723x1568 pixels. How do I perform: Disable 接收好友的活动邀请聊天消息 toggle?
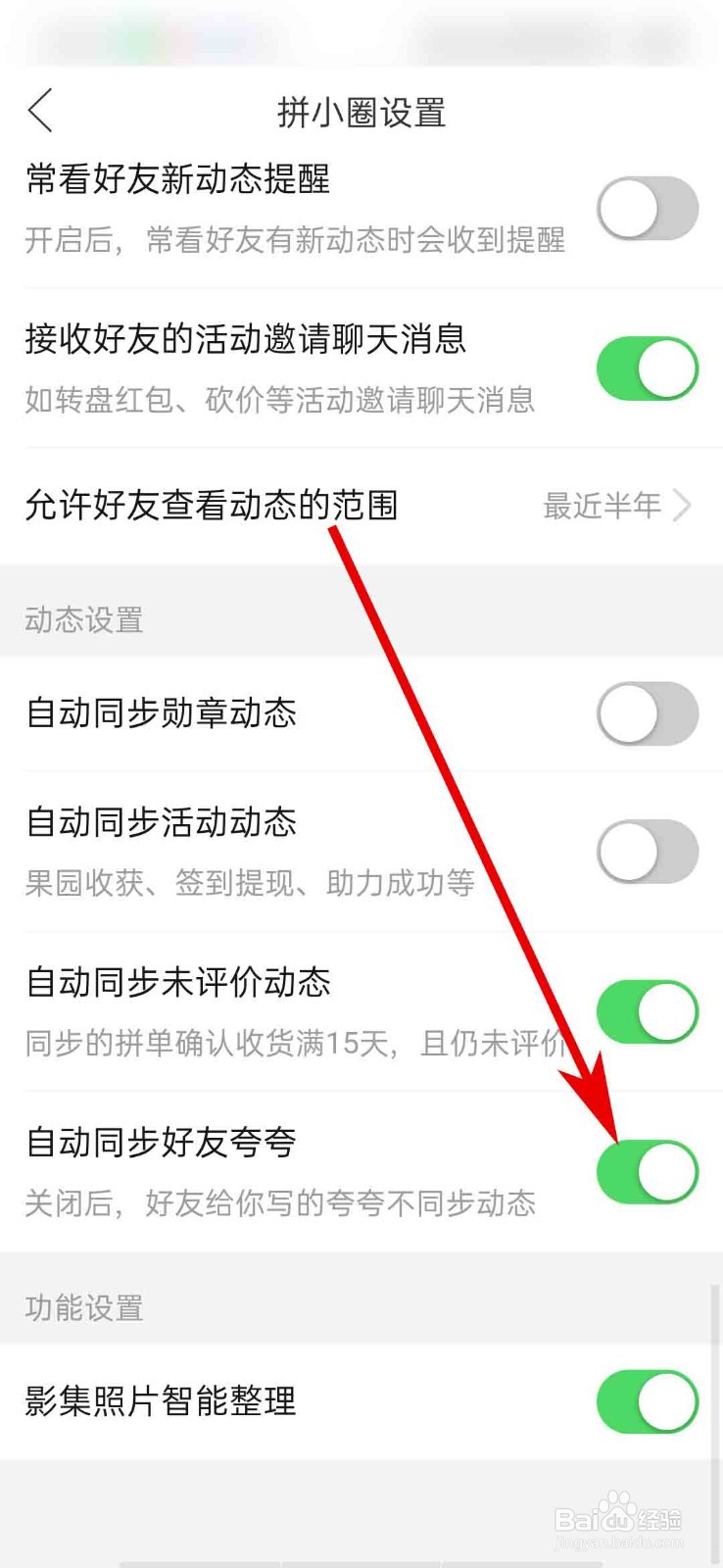646,370
